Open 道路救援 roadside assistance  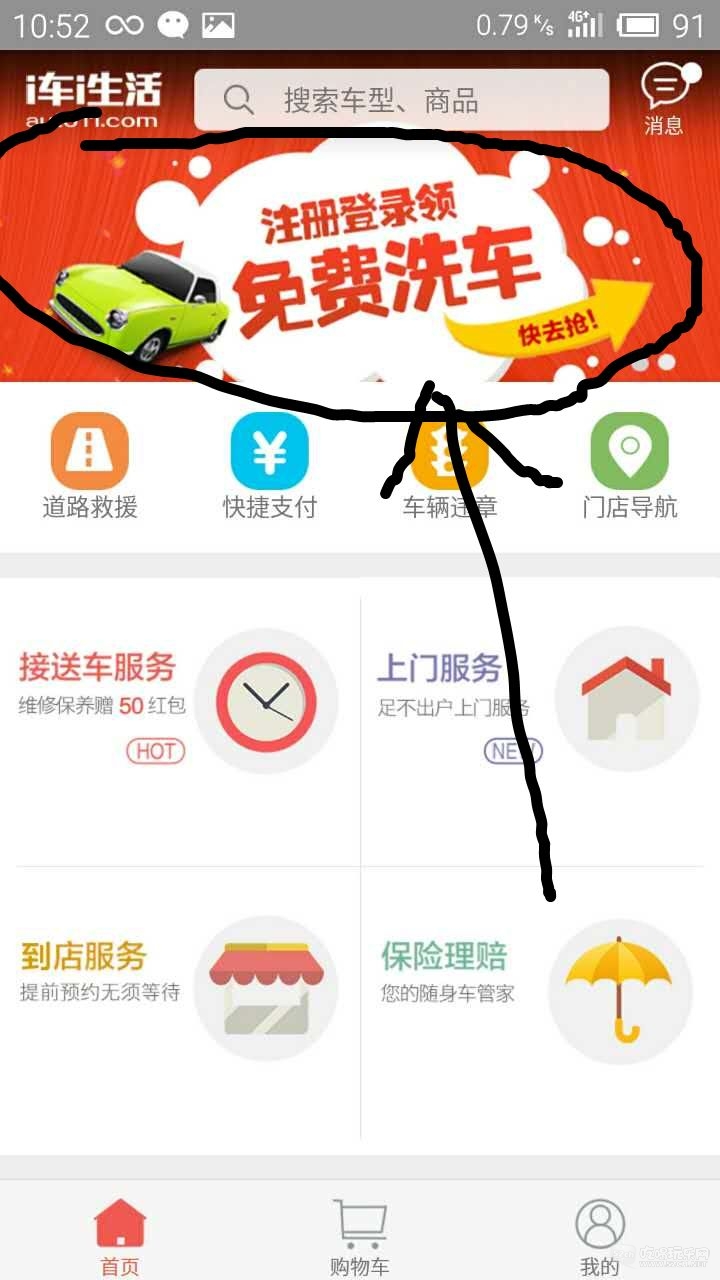point(90,465)
